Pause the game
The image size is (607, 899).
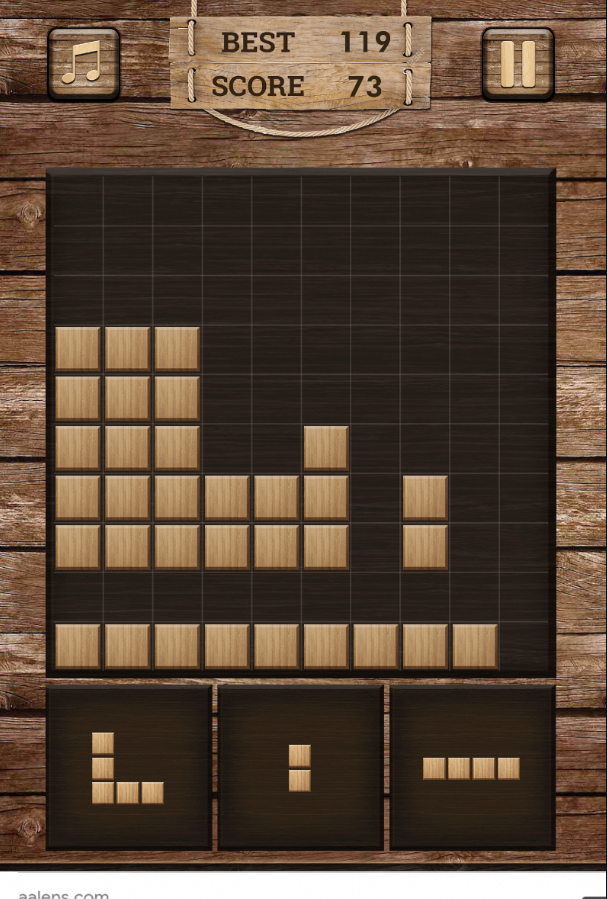517,64
